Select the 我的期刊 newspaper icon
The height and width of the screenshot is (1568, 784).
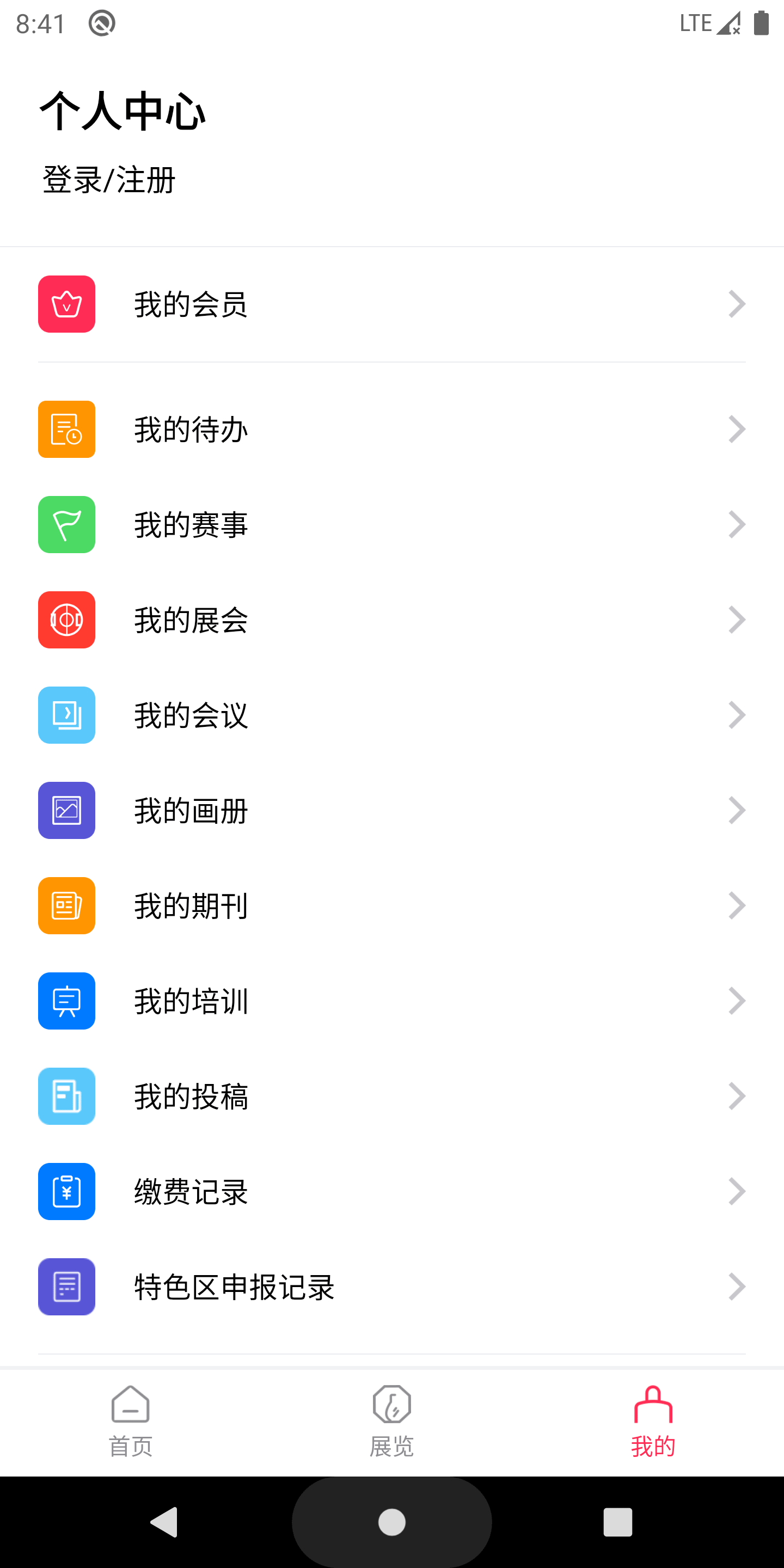tap(66, 906)
